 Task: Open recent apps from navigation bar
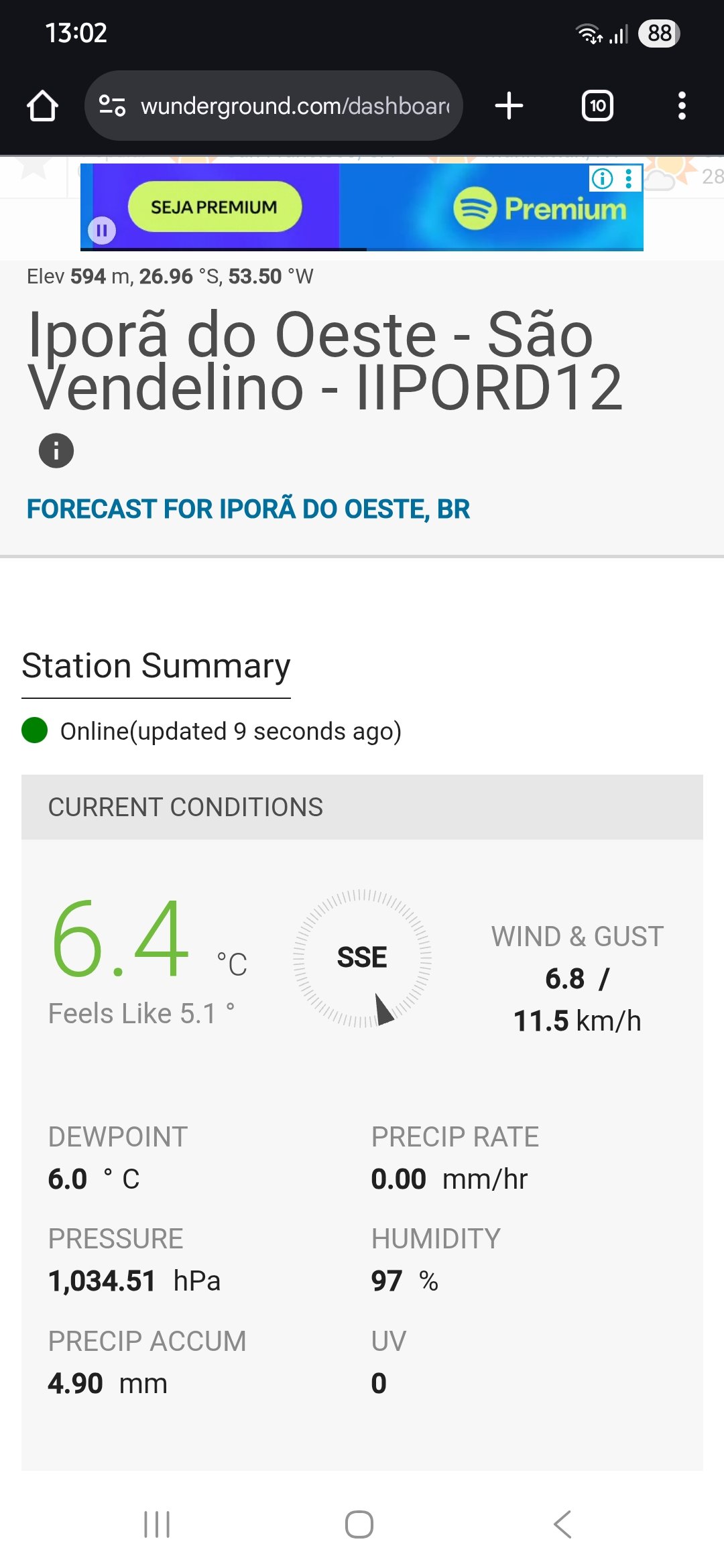tap(157, 1524)
